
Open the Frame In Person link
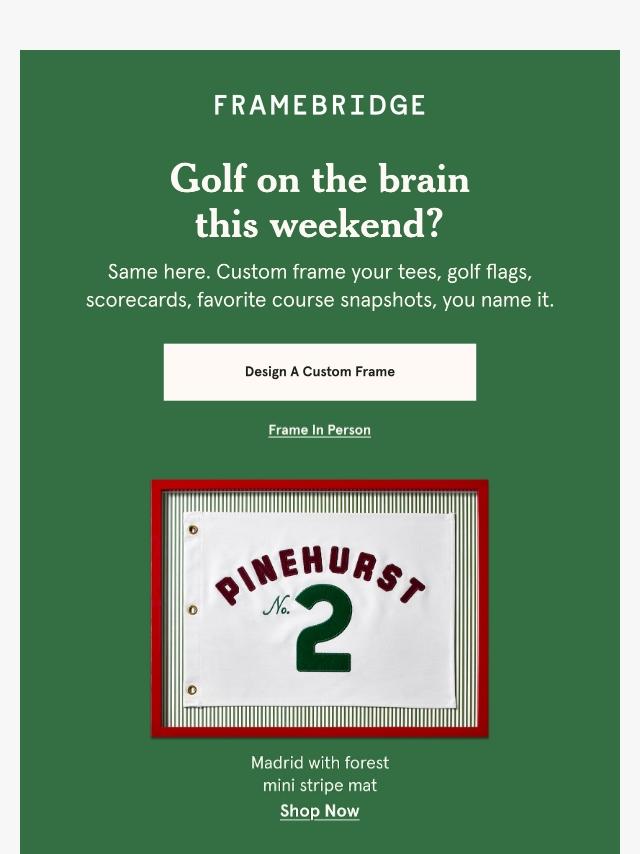(x=320, y=430)
